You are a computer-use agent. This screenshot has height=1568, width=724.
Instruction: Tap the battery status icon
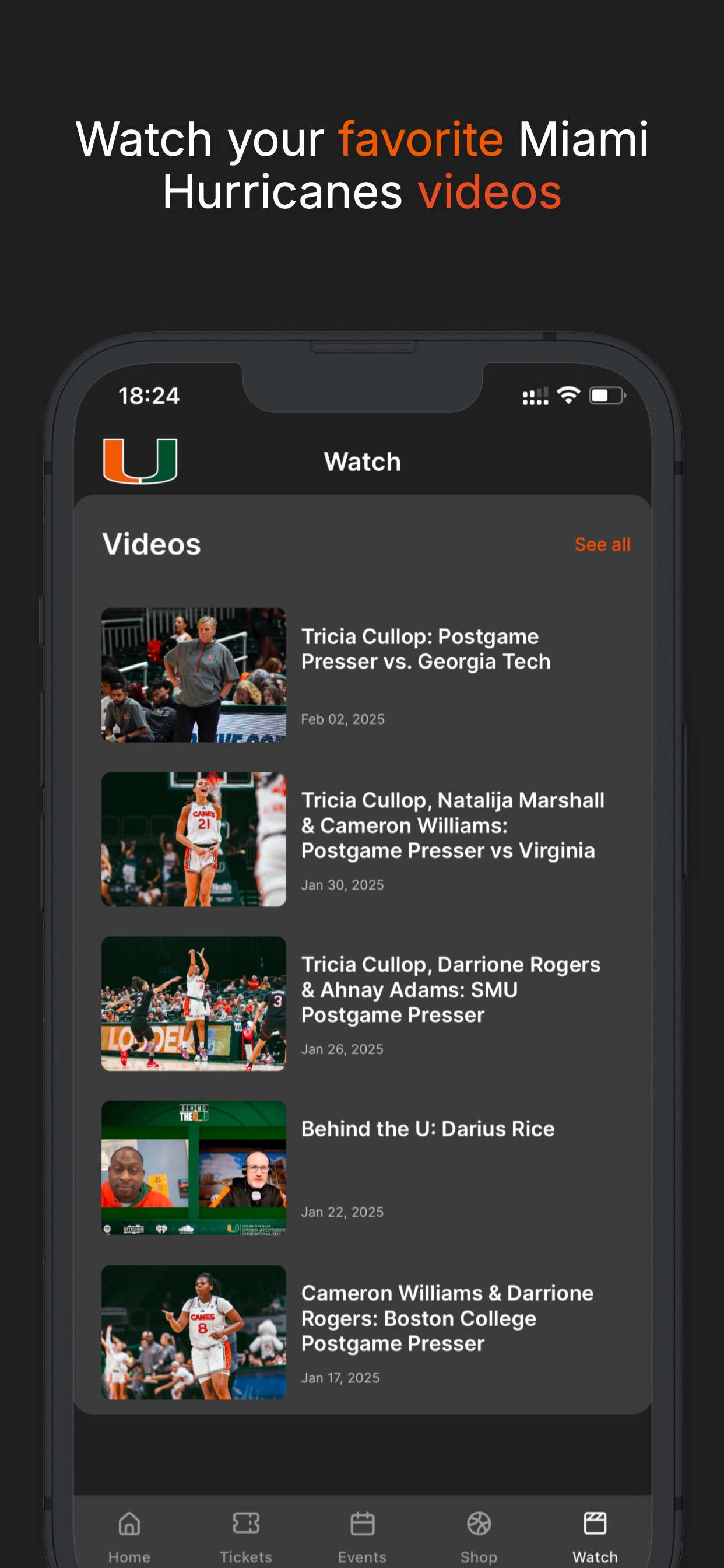point(604,396)
